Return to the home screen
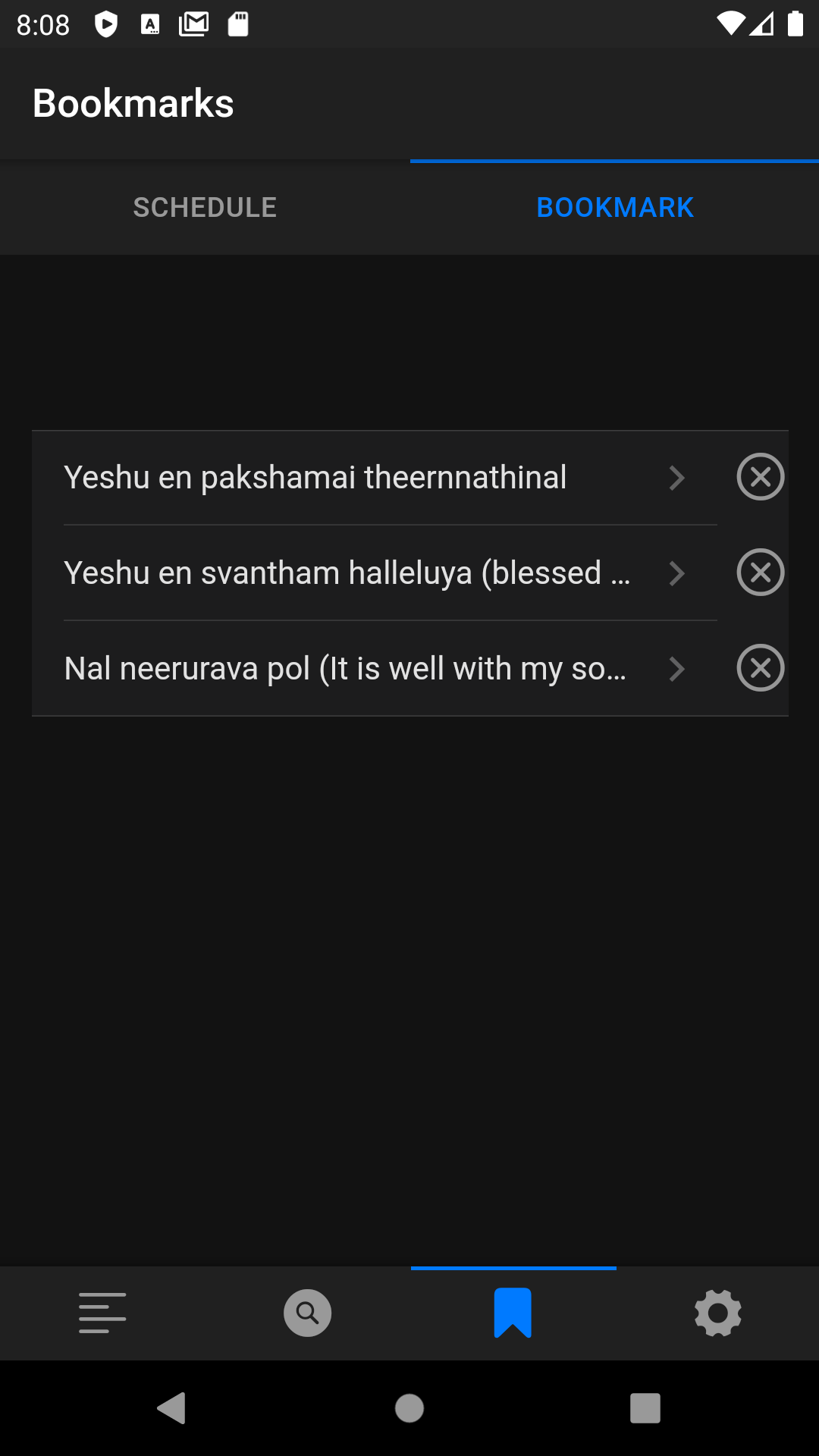Screen dimensions: 819x1456 tap(409, 1408)
